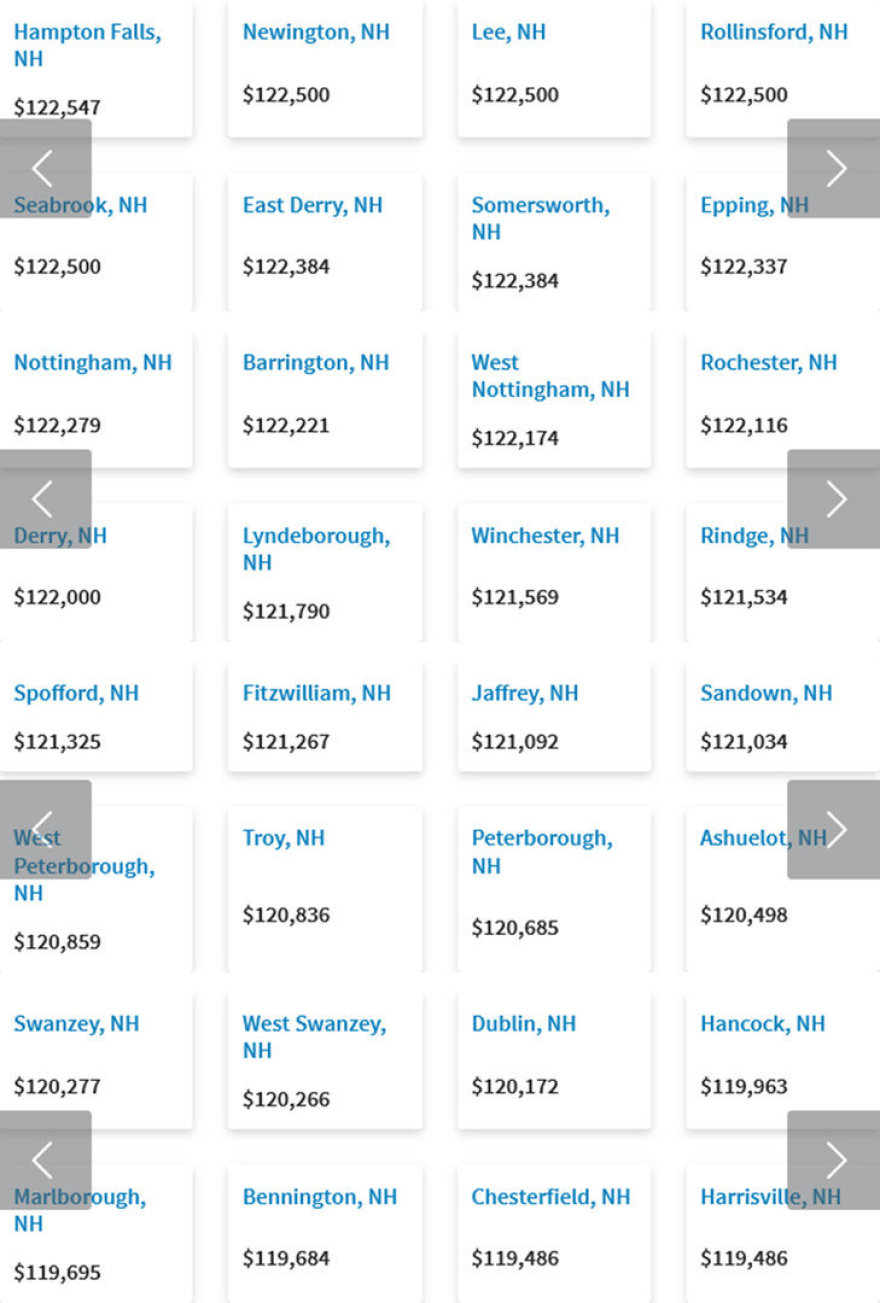Open the Barrington, NH card

(315, 363)
